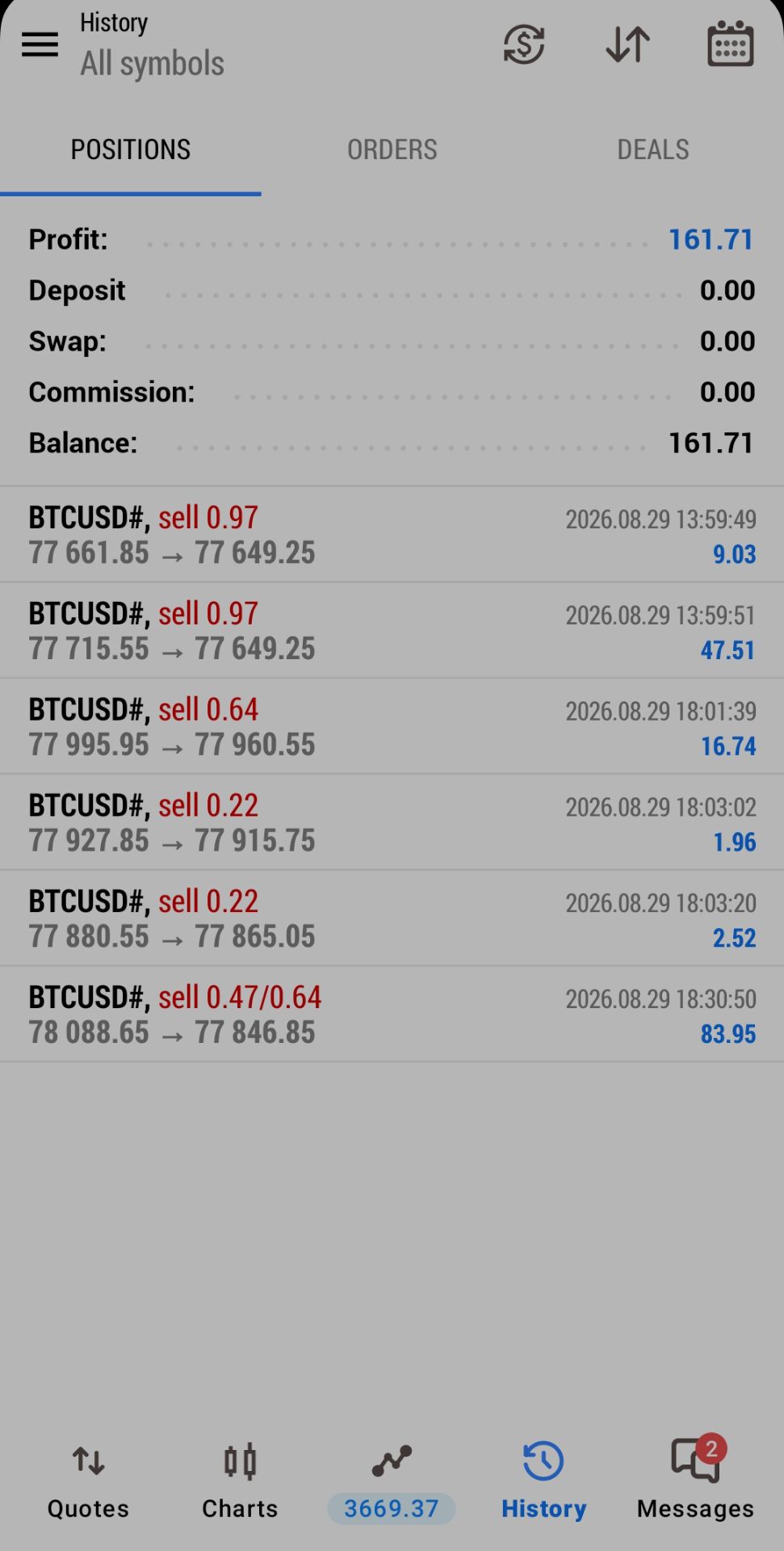Tap the History tab in bottom navigation
784x1551 pixels.
(543, 1482)
